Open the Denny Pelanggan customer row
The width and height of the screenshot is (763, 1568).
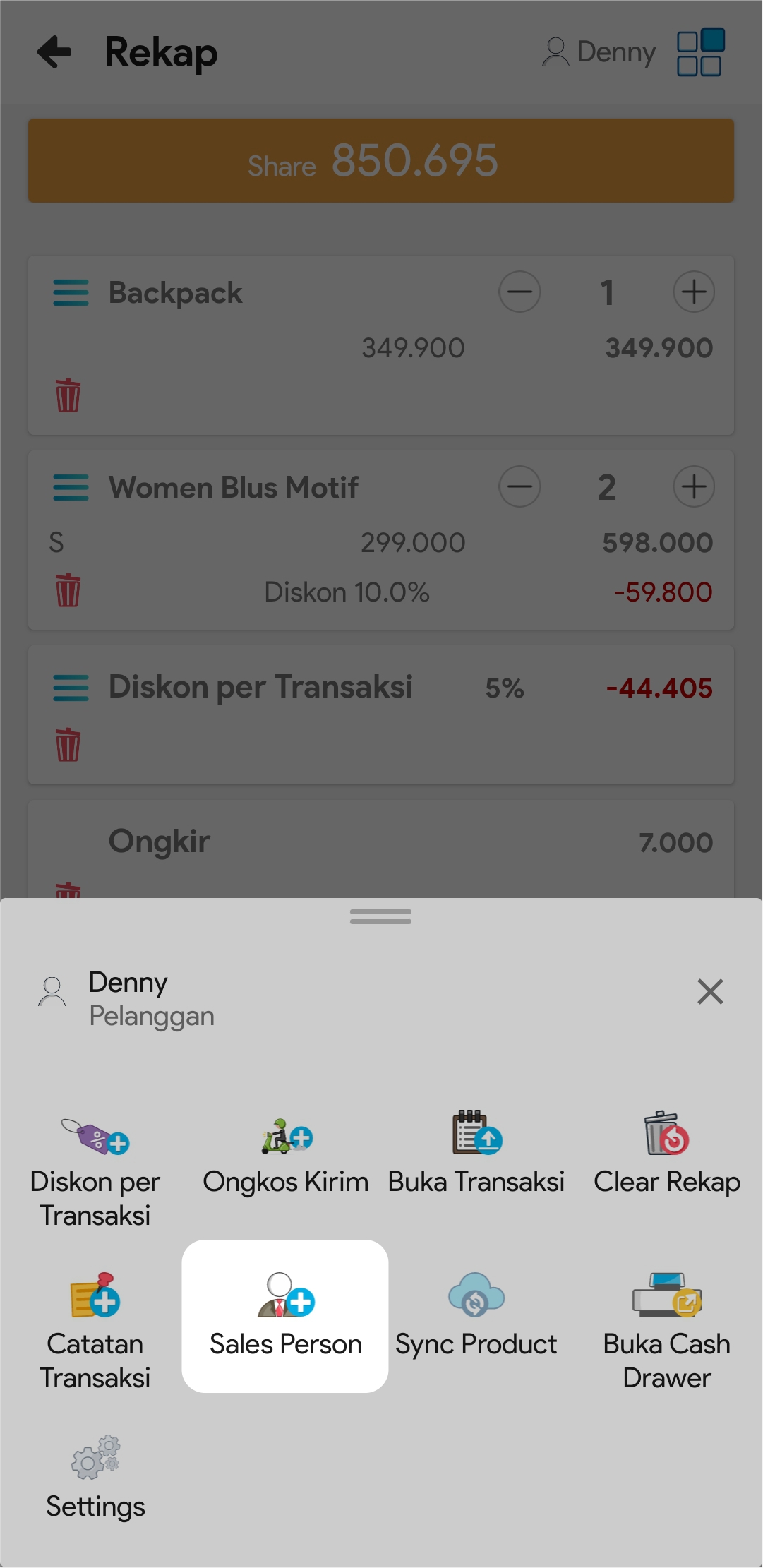152,998
